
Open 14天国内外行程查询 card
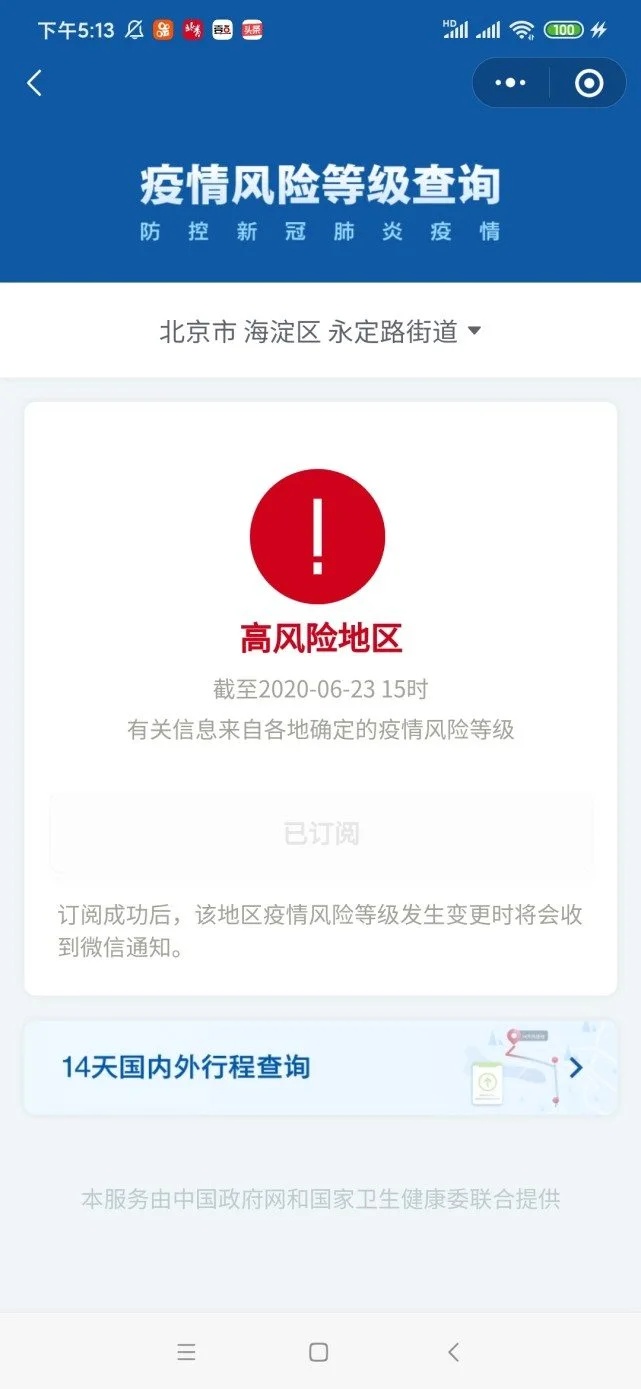pyautogui.click(x=320, y=1067)
